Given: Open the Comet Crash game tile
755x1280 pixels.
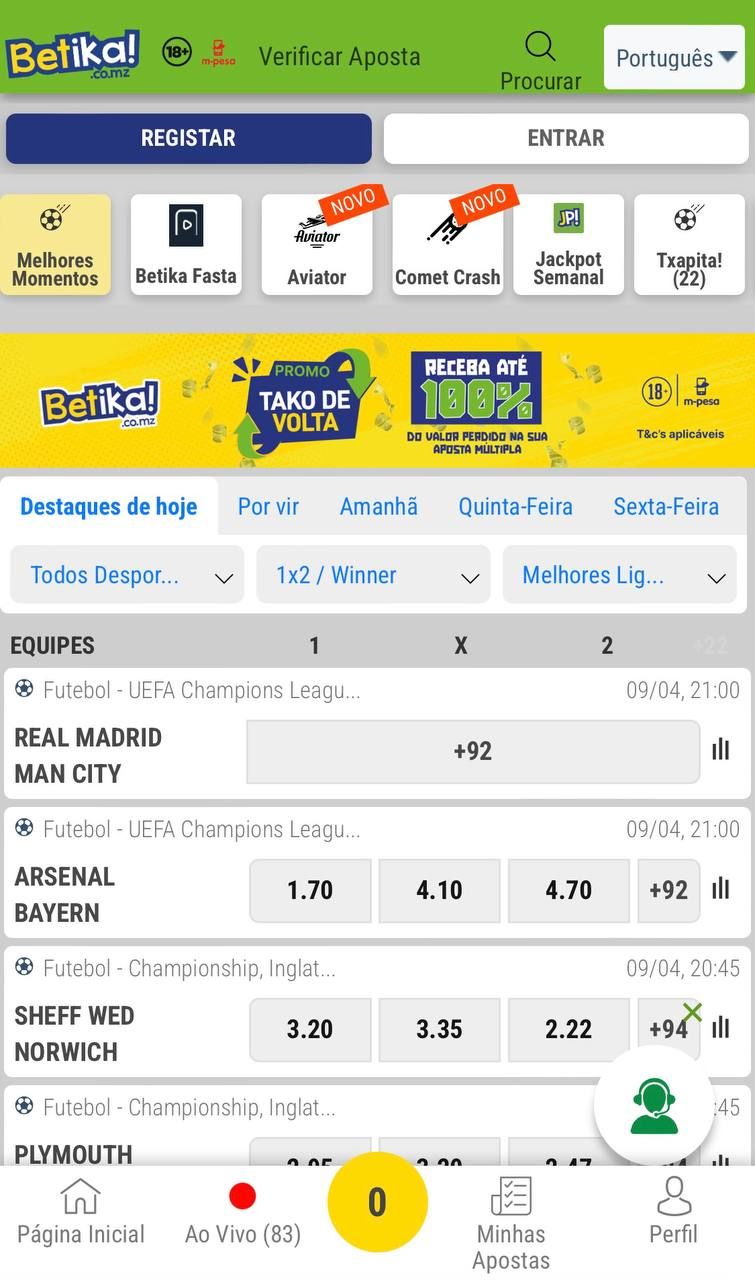Looking at the screenshot, I should click(x=447, y=245).
